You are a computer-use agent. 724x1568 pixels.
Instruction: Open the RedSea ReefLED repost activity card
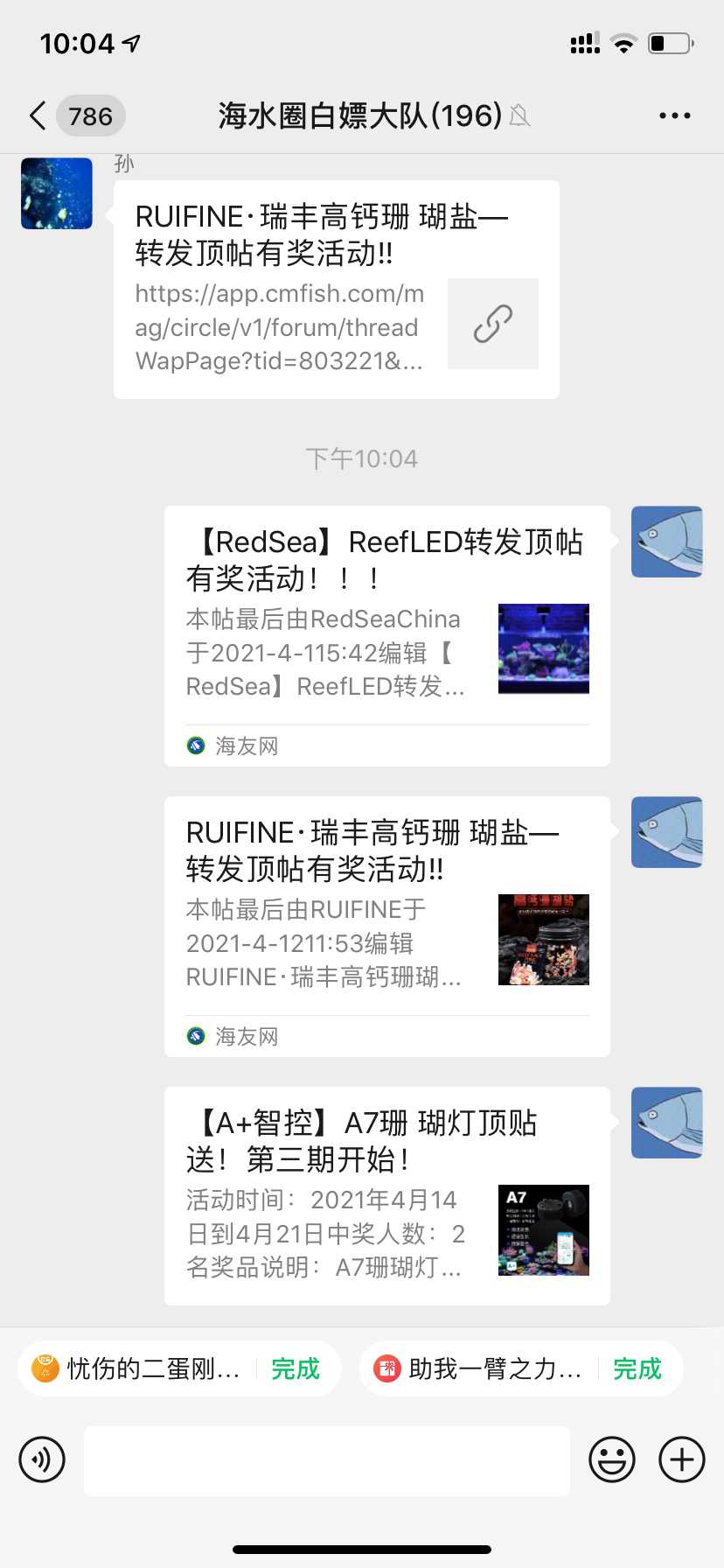pyautogui.click(x=386, y=635)
